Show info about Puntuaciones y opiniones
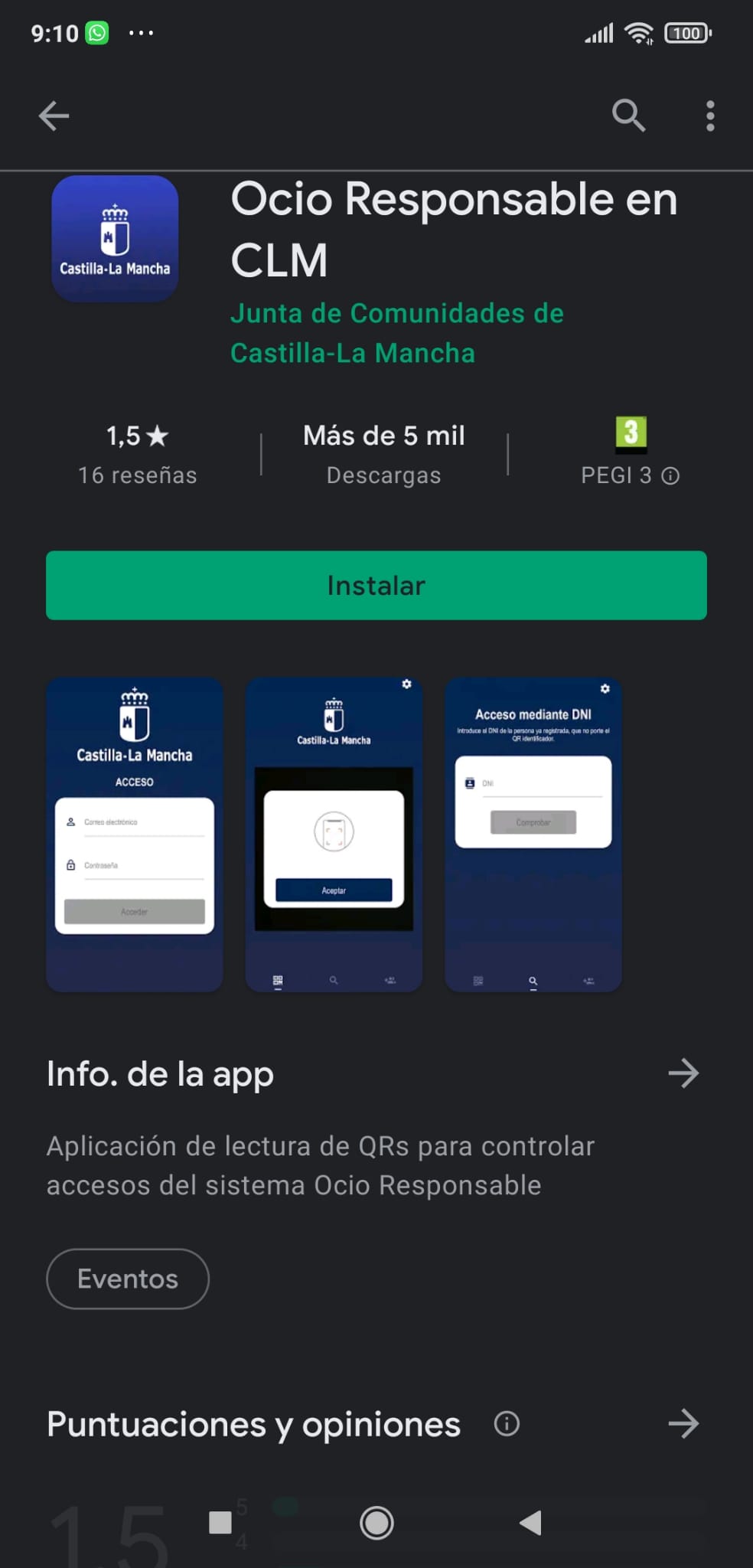Screen dimensions: 753x1568 (x=507, y=1424)
